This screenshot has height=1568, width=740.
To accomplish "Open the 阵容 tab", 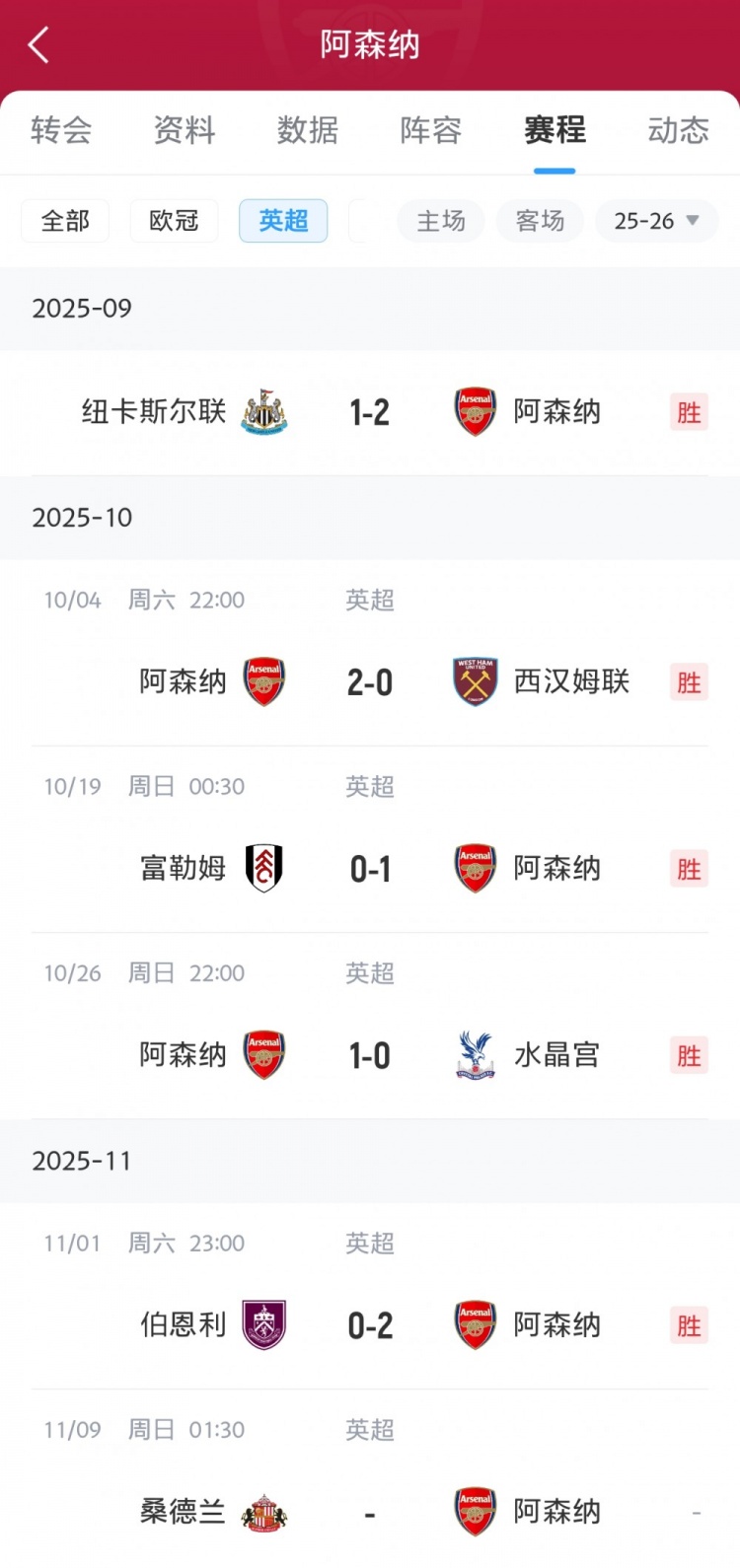I will pyautogui.click(x=431, y=130).
